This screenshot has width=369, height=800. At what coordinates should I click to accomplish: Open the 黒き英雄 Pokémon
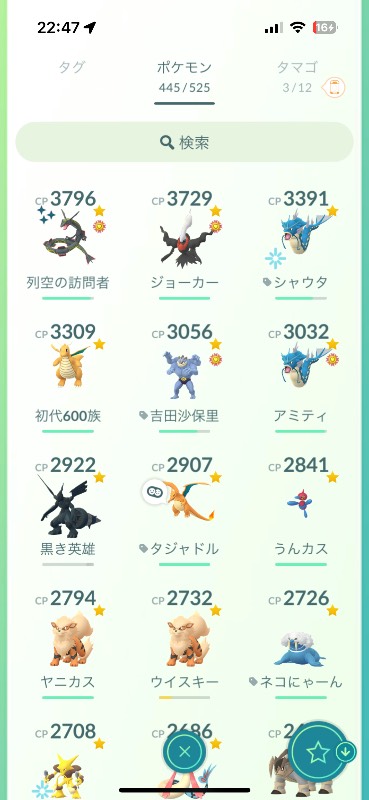coord(68,510)
